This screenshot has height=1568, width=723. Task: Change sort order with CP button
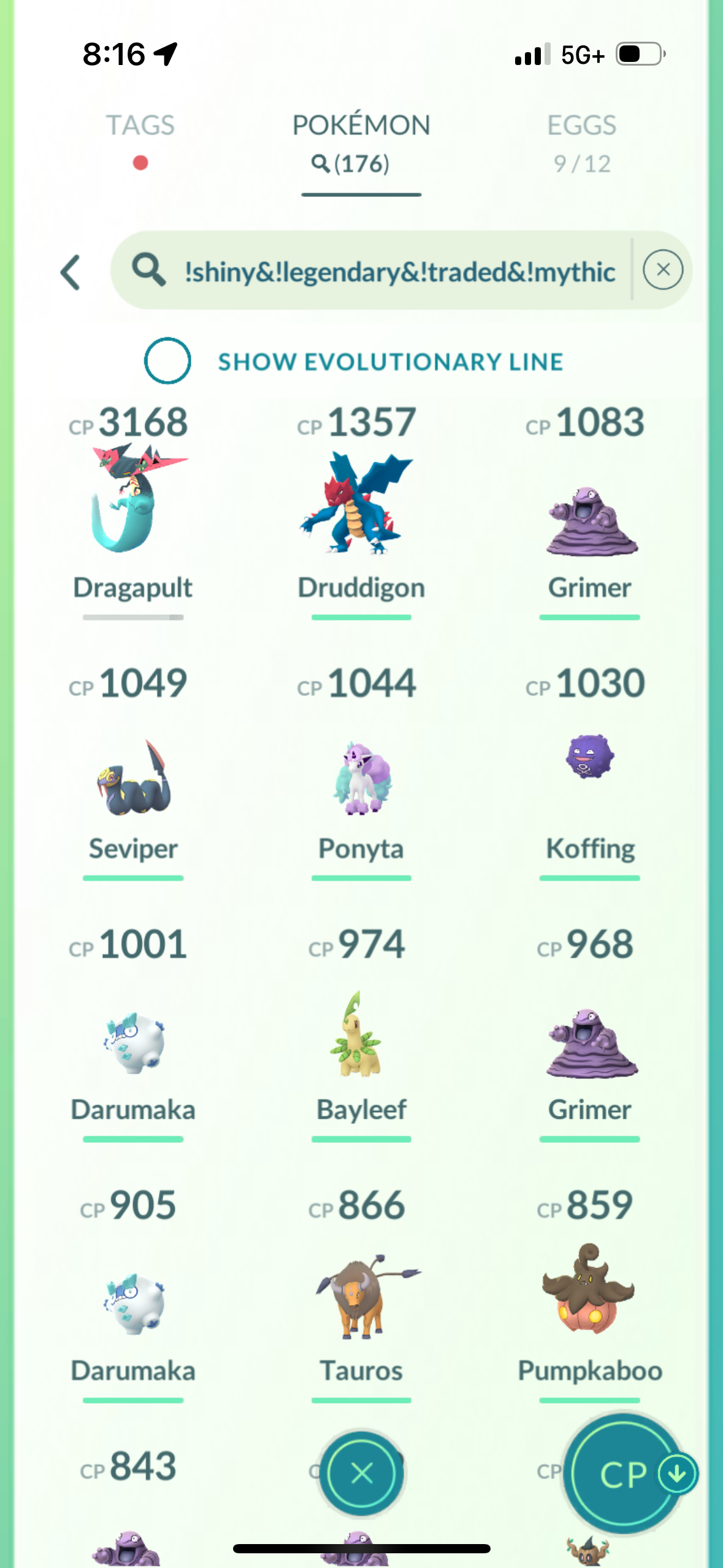click(x=624, y=1474)
